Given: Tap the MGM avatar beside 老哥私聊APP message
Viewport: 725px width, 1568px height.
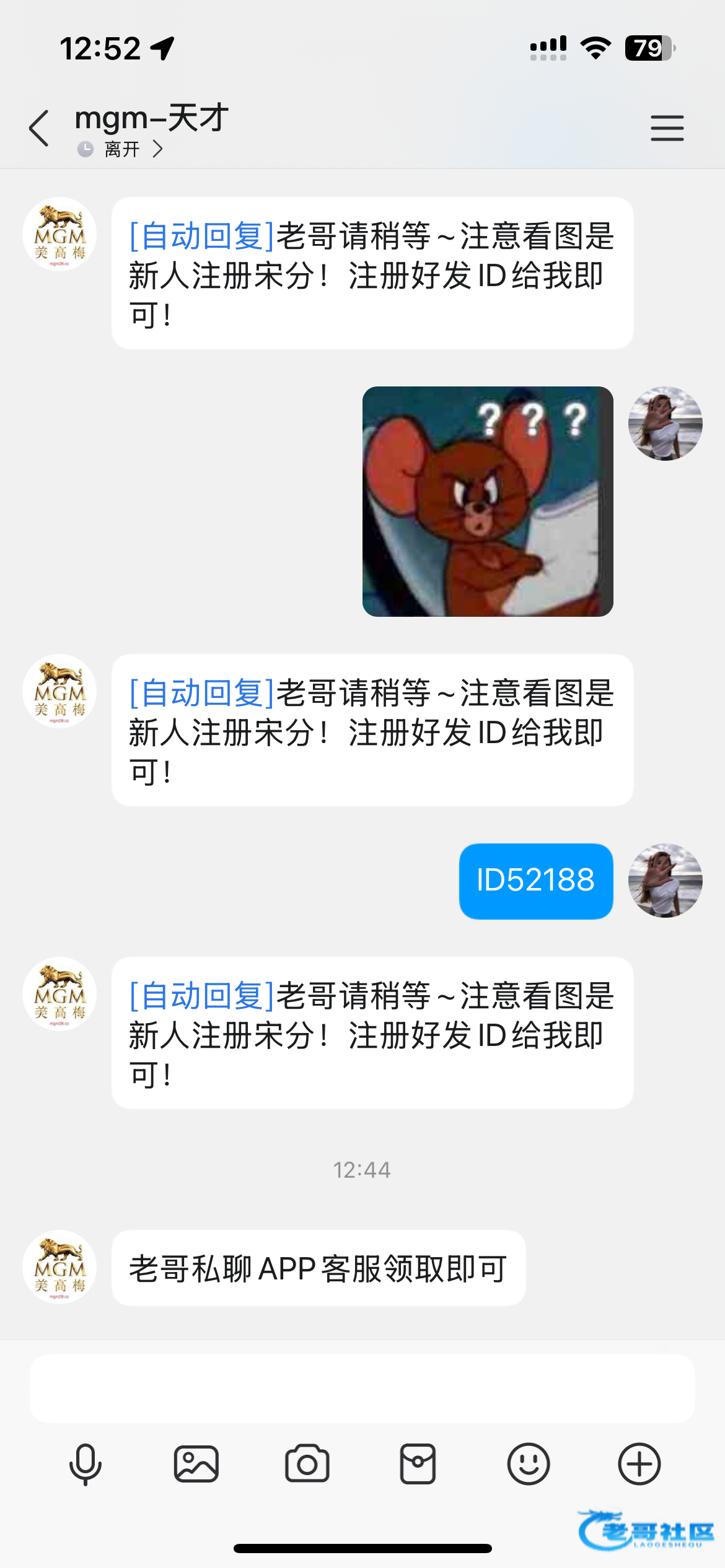Looking at the screenshot, I should click(59, 1267).
